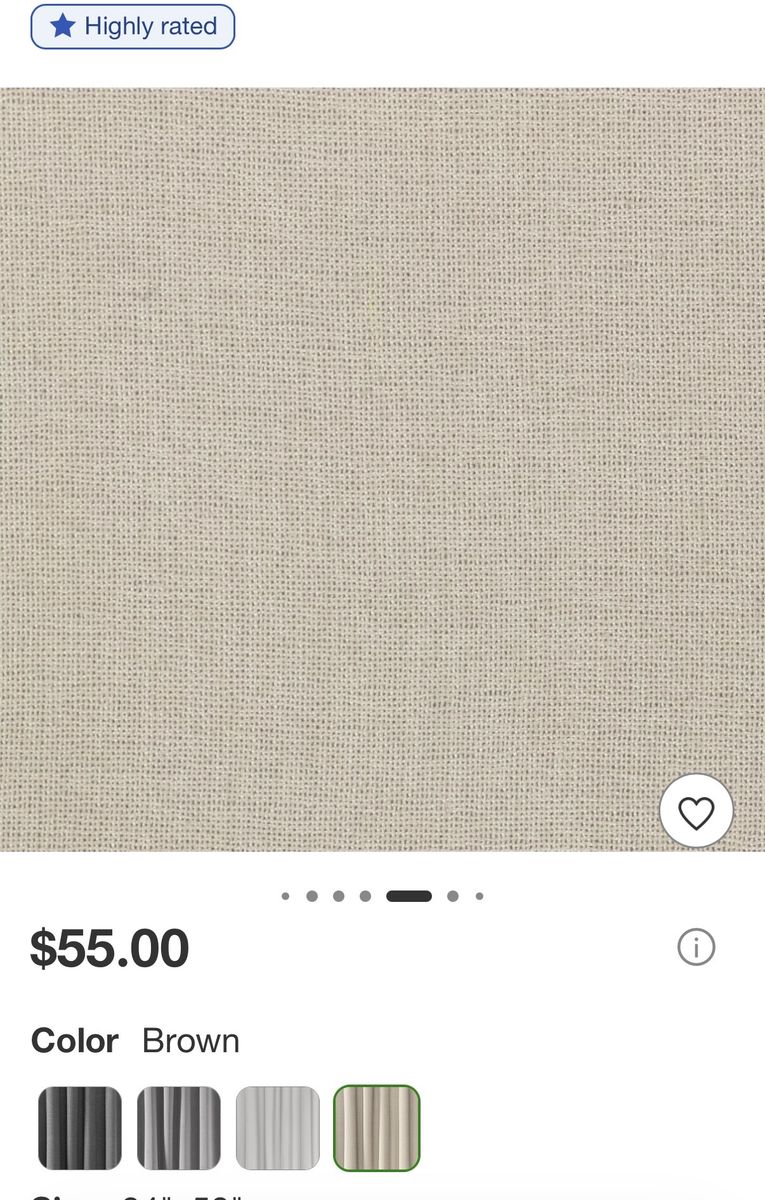Select the Brown color swatch
The image size is (765, 1200).
click(377, 1128)
